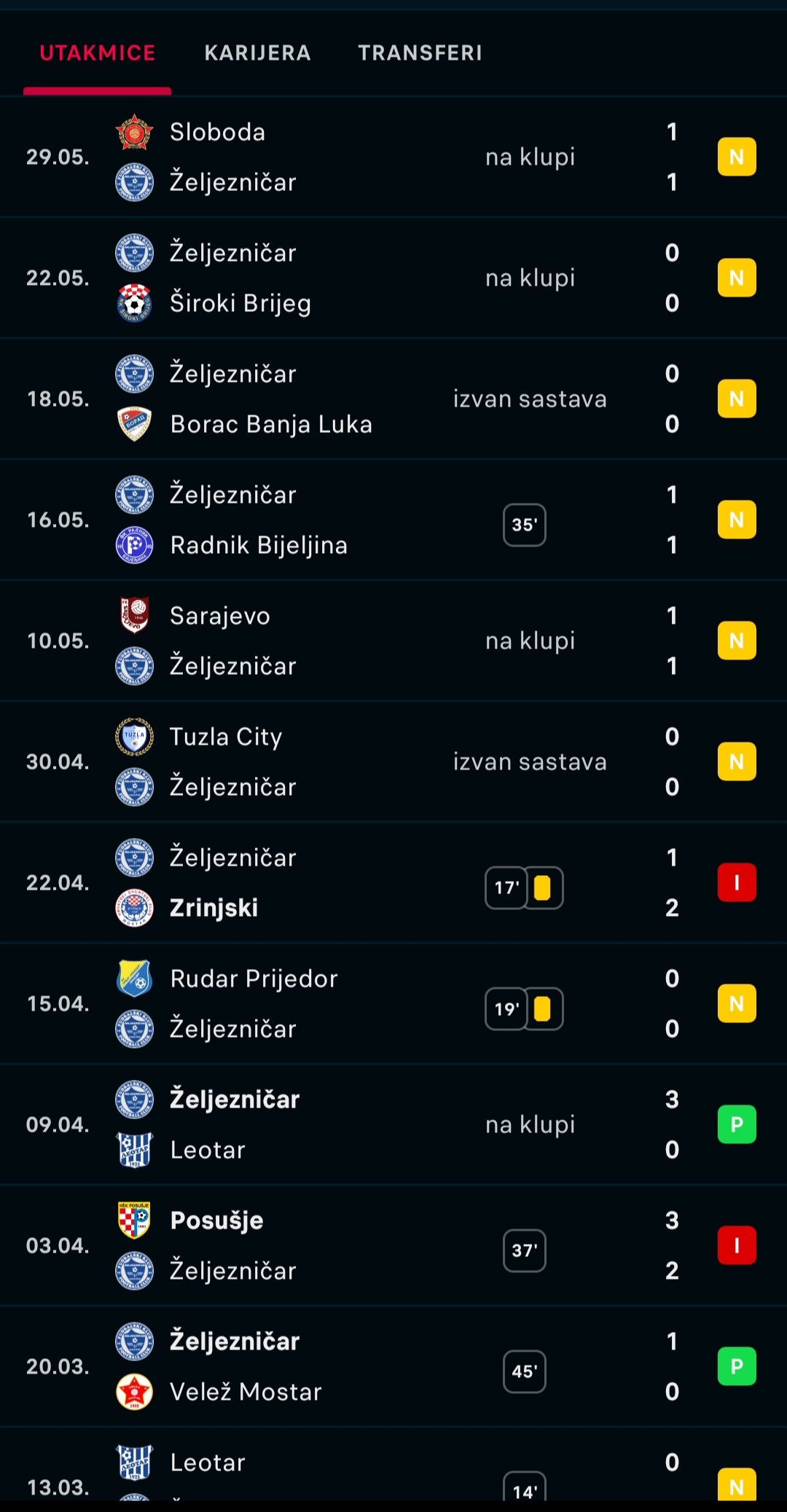The height and width of the screenshot is (1512, 787).
Task: Open the Željezničar vs Široki Brijeg match
Action: pyautogui.click(x=393, y=278)
